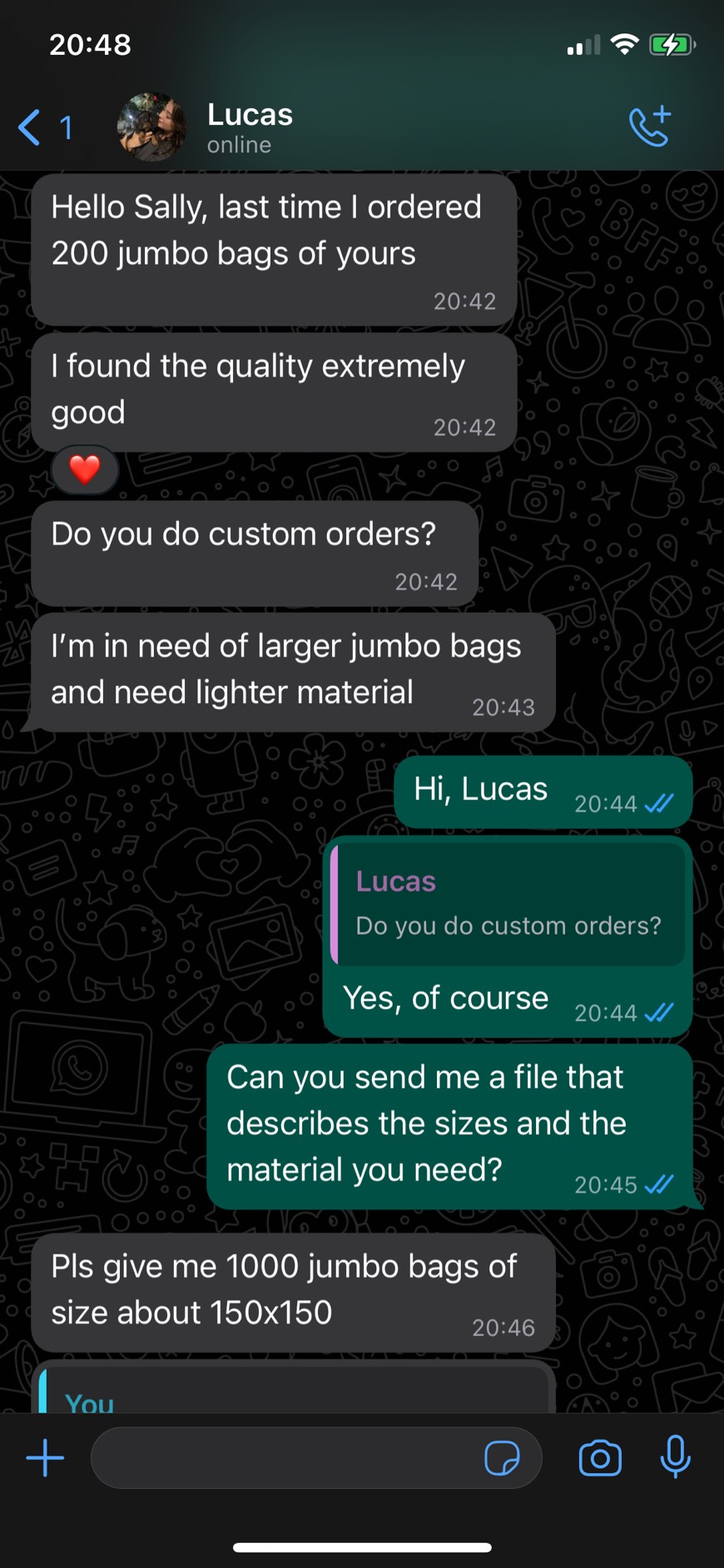Tap the microphone icon to record voice
This screenshot has width=724, height=1568.
pyautogui.click(x=675, y=1458)
